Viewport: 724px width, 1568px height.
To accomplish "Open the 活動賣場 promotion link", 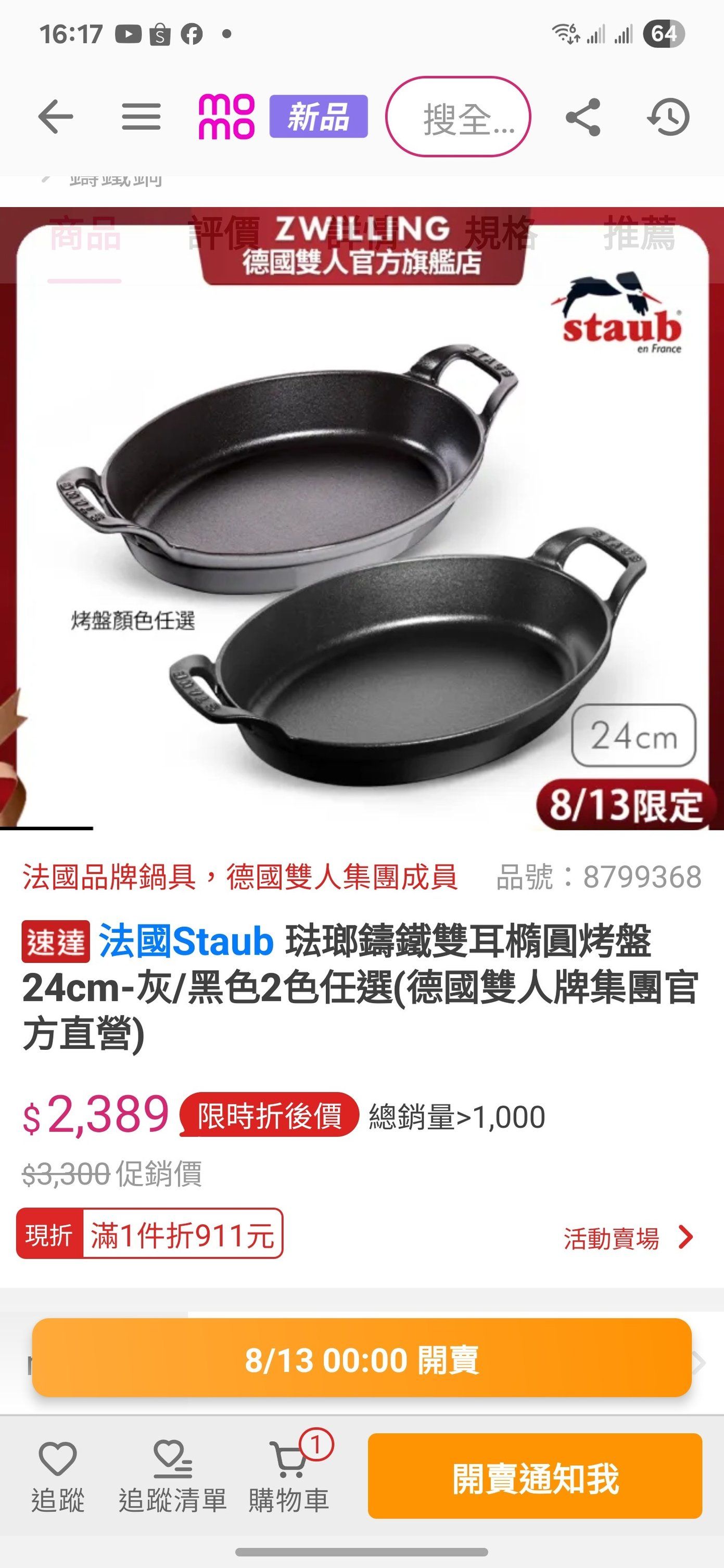I will pyautogui.click(x=628, y=1238).
